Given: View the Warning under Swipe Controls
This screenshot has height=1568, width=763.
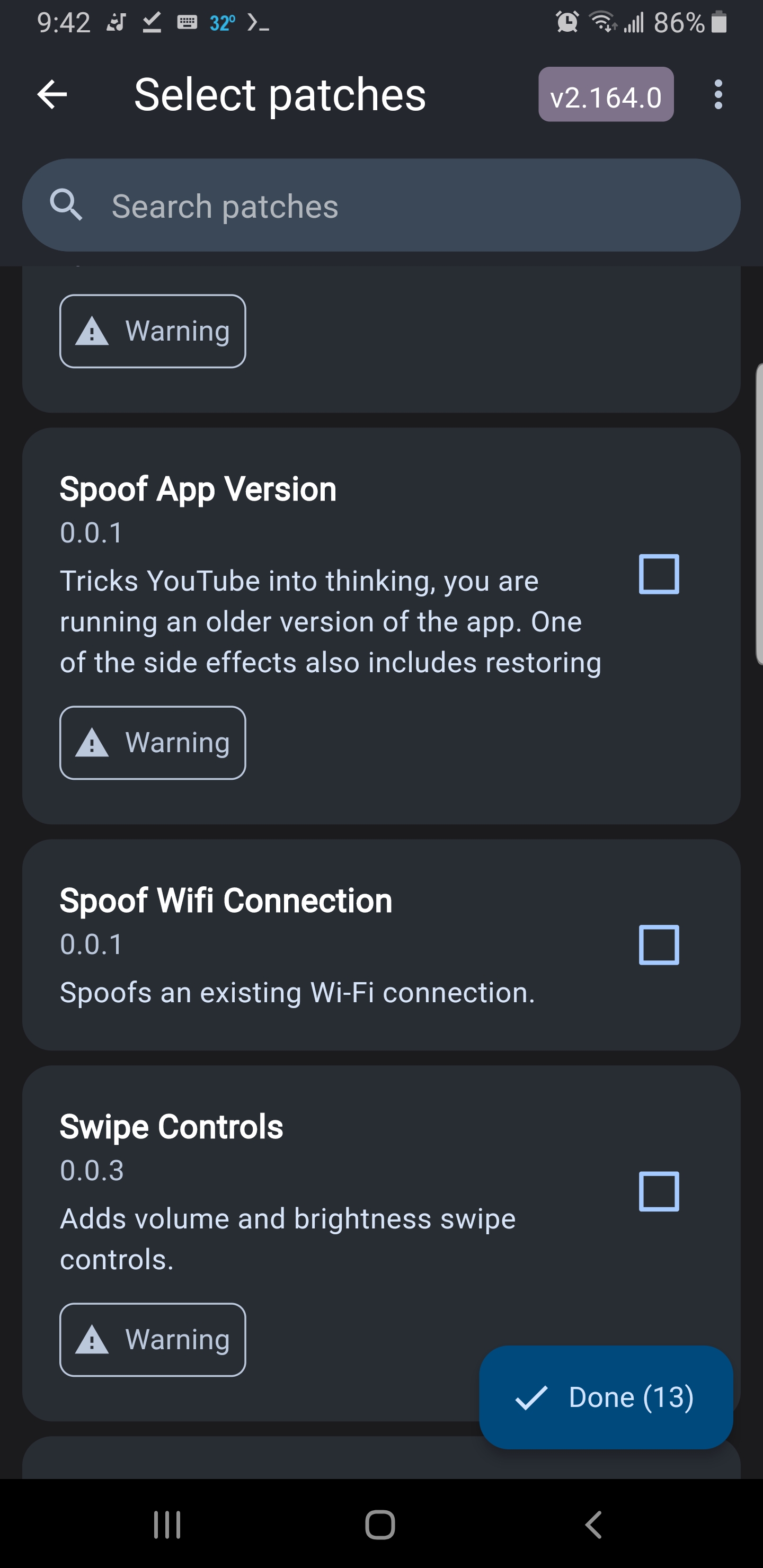Looking at the screenshot, I should tap(153, 1339).
